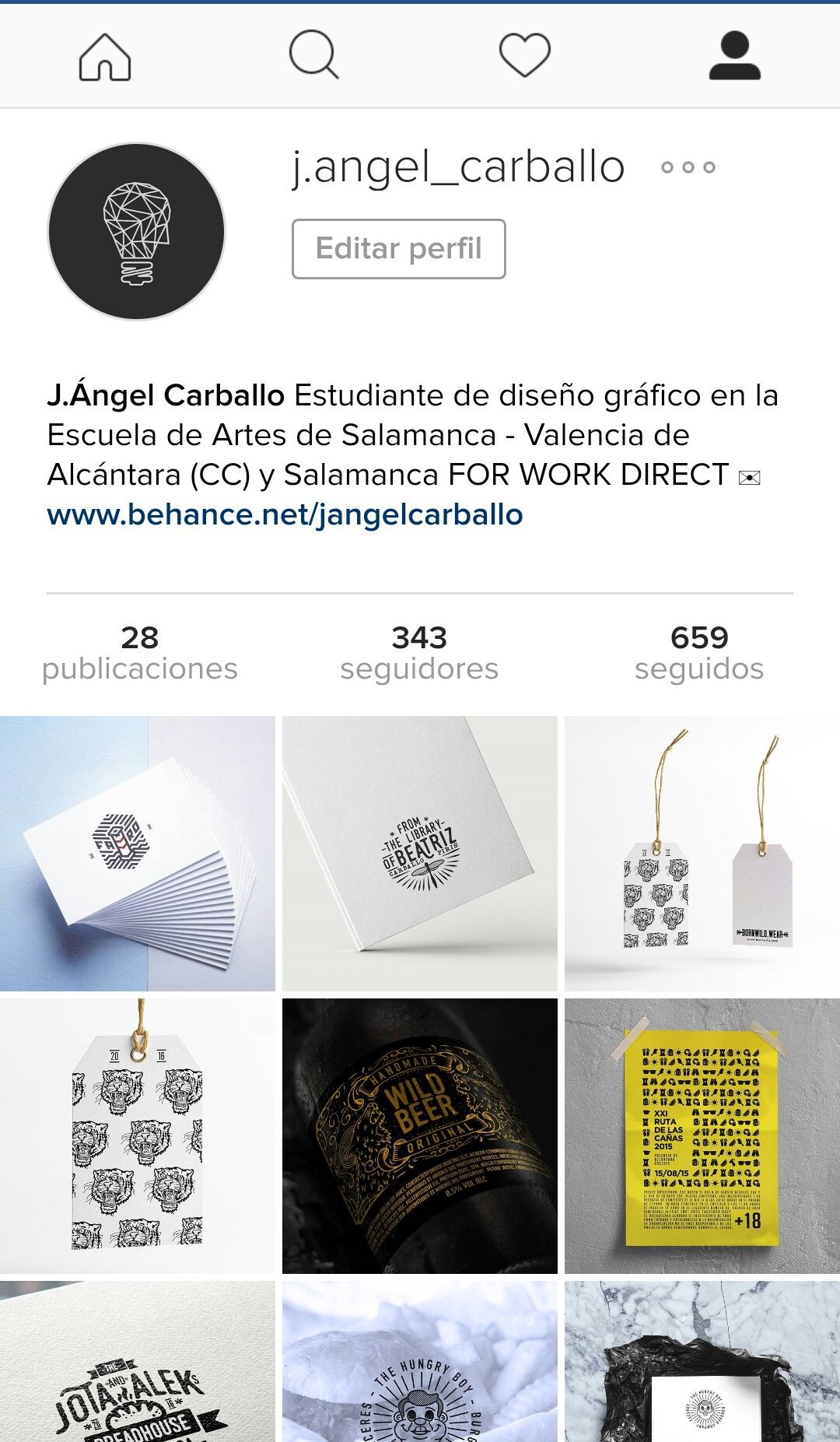Open the marble background card post
840x1442 pixels.
702,1361
